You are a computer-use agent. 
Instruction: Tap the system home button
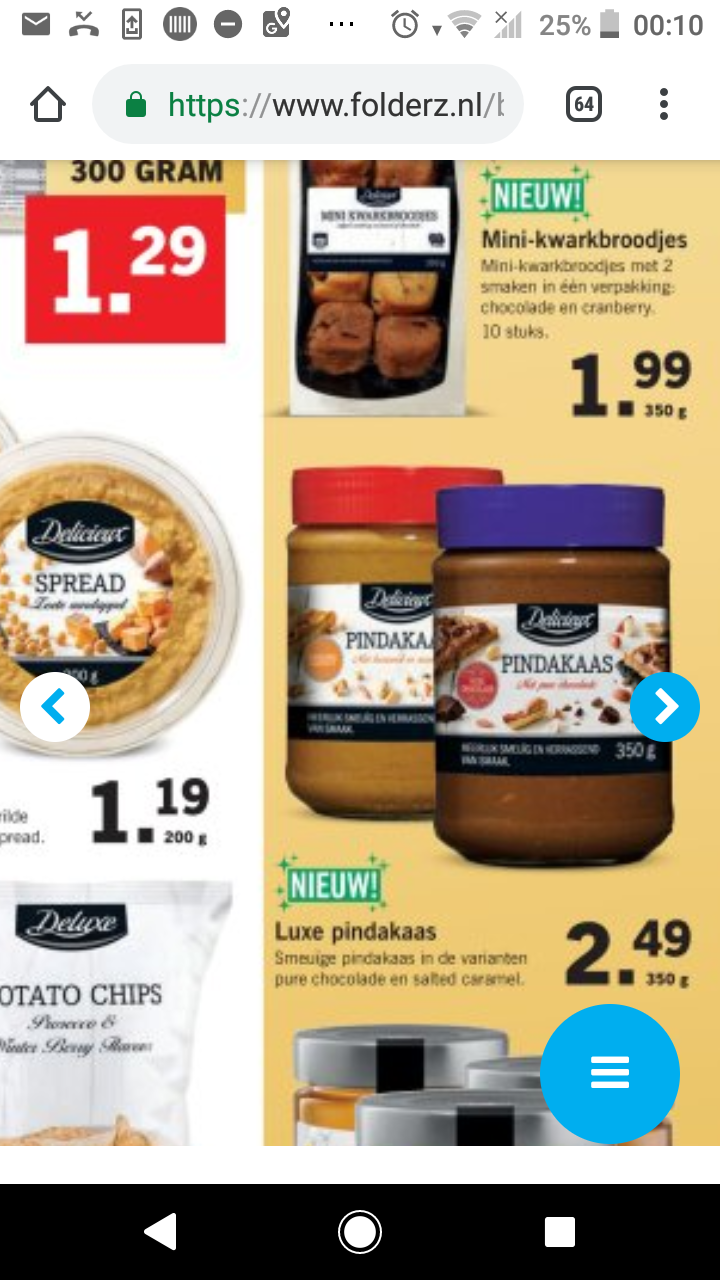360,1232
